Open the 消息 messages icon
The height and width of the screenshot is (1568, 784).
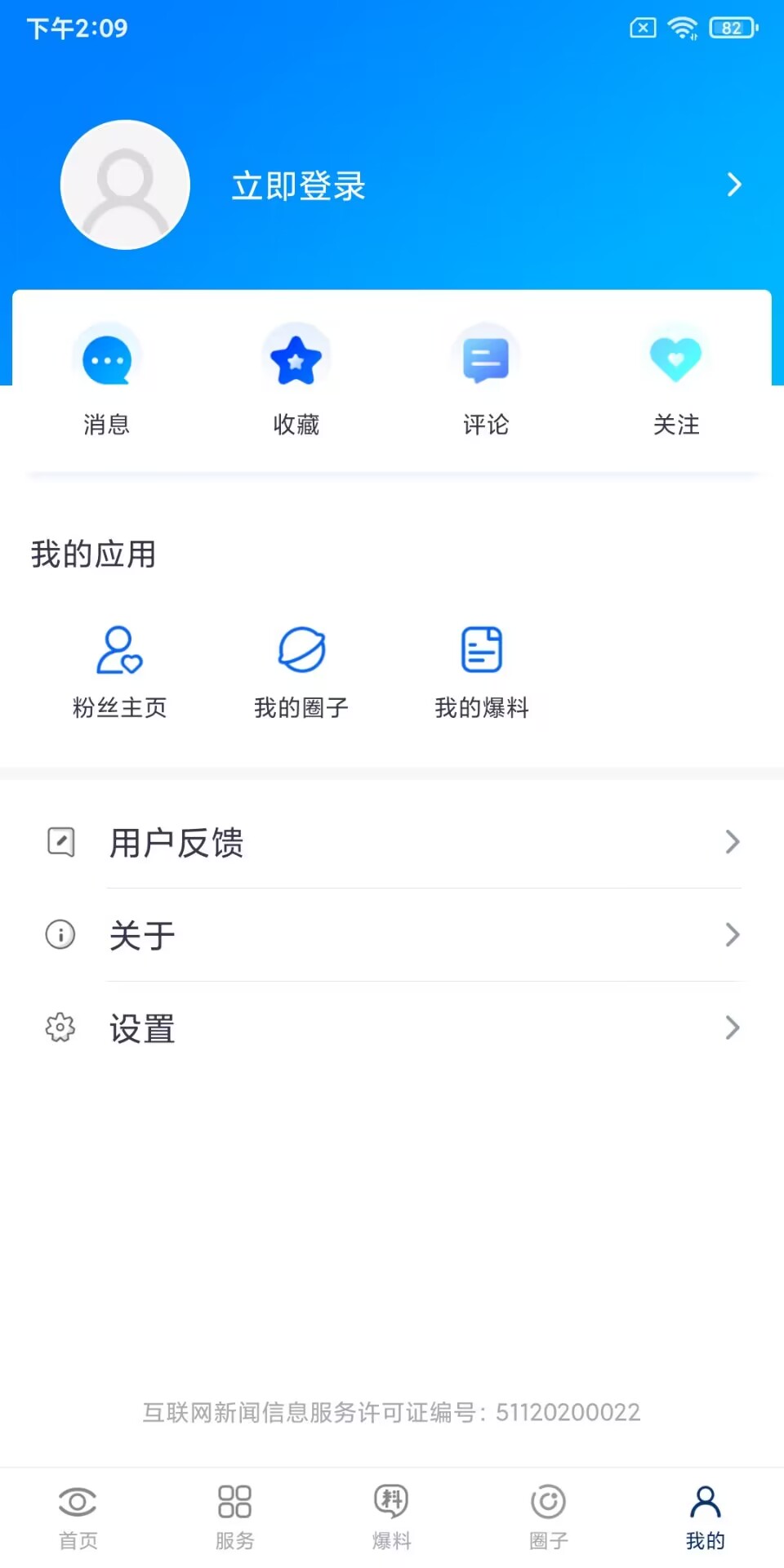click(107, 357)
